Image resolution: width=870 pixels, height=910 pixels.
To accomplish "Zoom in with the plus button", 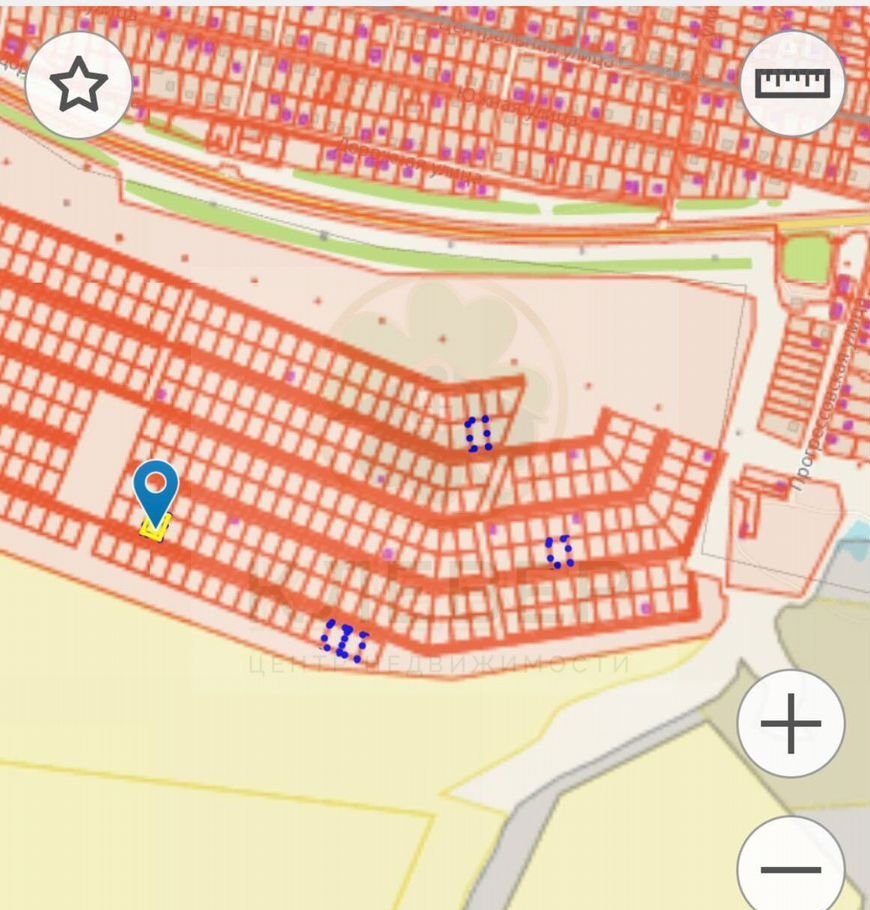I will tap(790, 723).
